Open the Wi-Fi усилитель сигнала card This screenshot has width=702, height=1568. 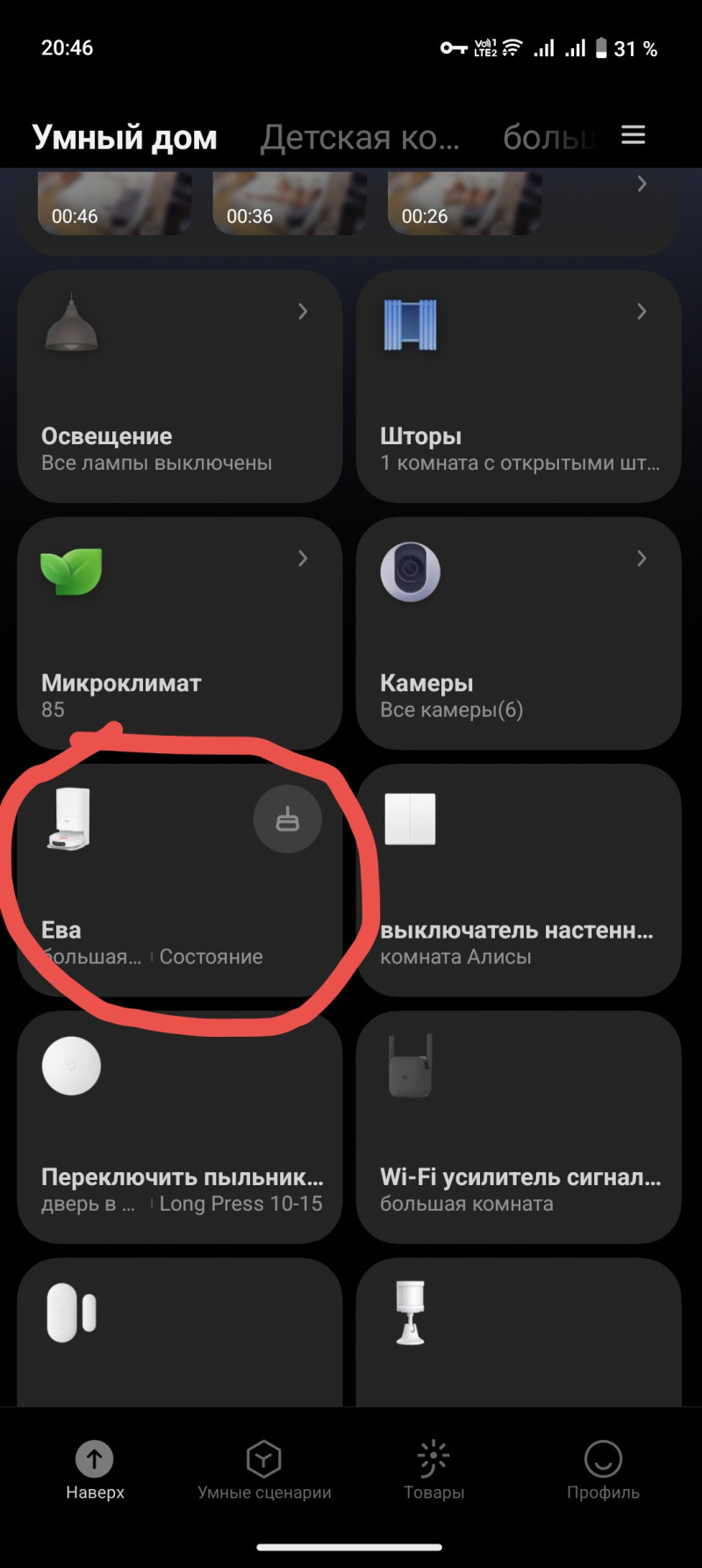pos(518,1126)
